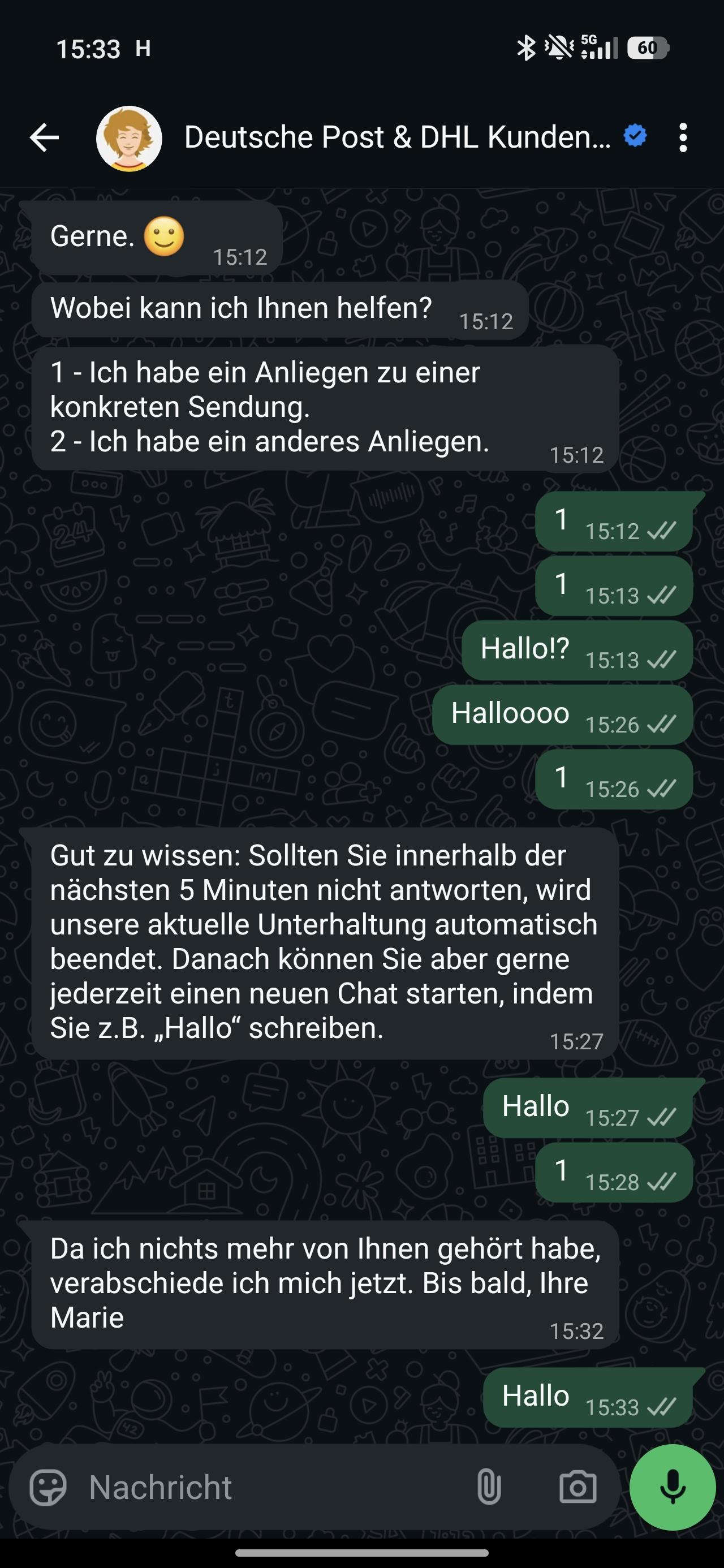This screenshot has height=1568, width=724.
Task: Open the three-dot overflow menu
Action: (x=683, y=137)
